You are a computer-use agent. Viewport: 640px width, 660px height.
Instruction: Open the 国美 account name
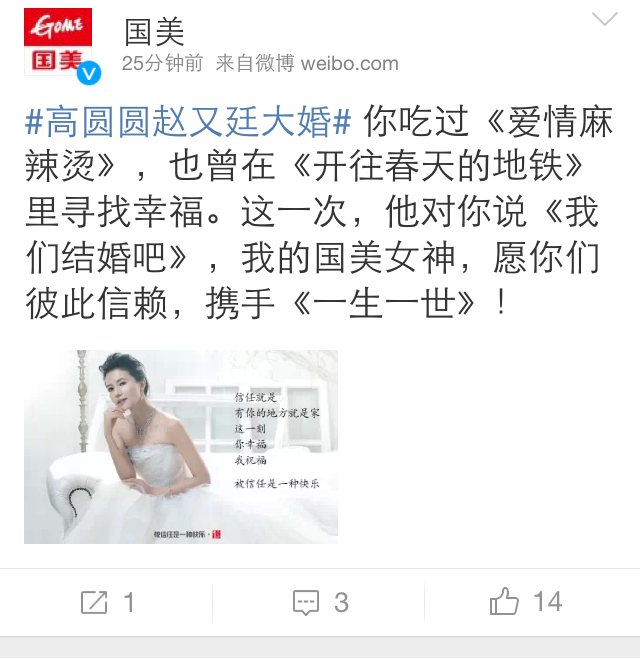click(154, 32)
